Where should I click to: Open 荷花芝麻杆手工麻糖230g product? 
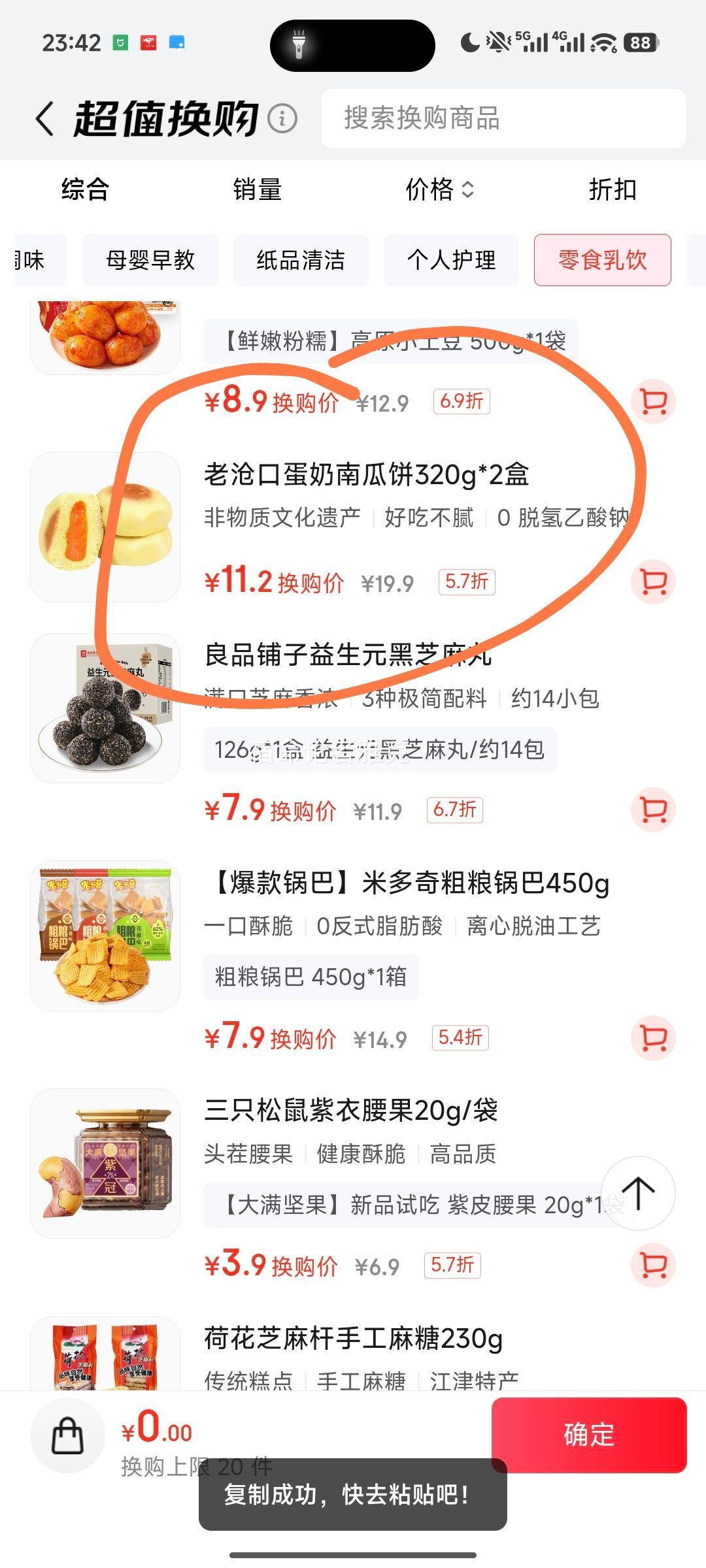click(x=353, y=1339)
